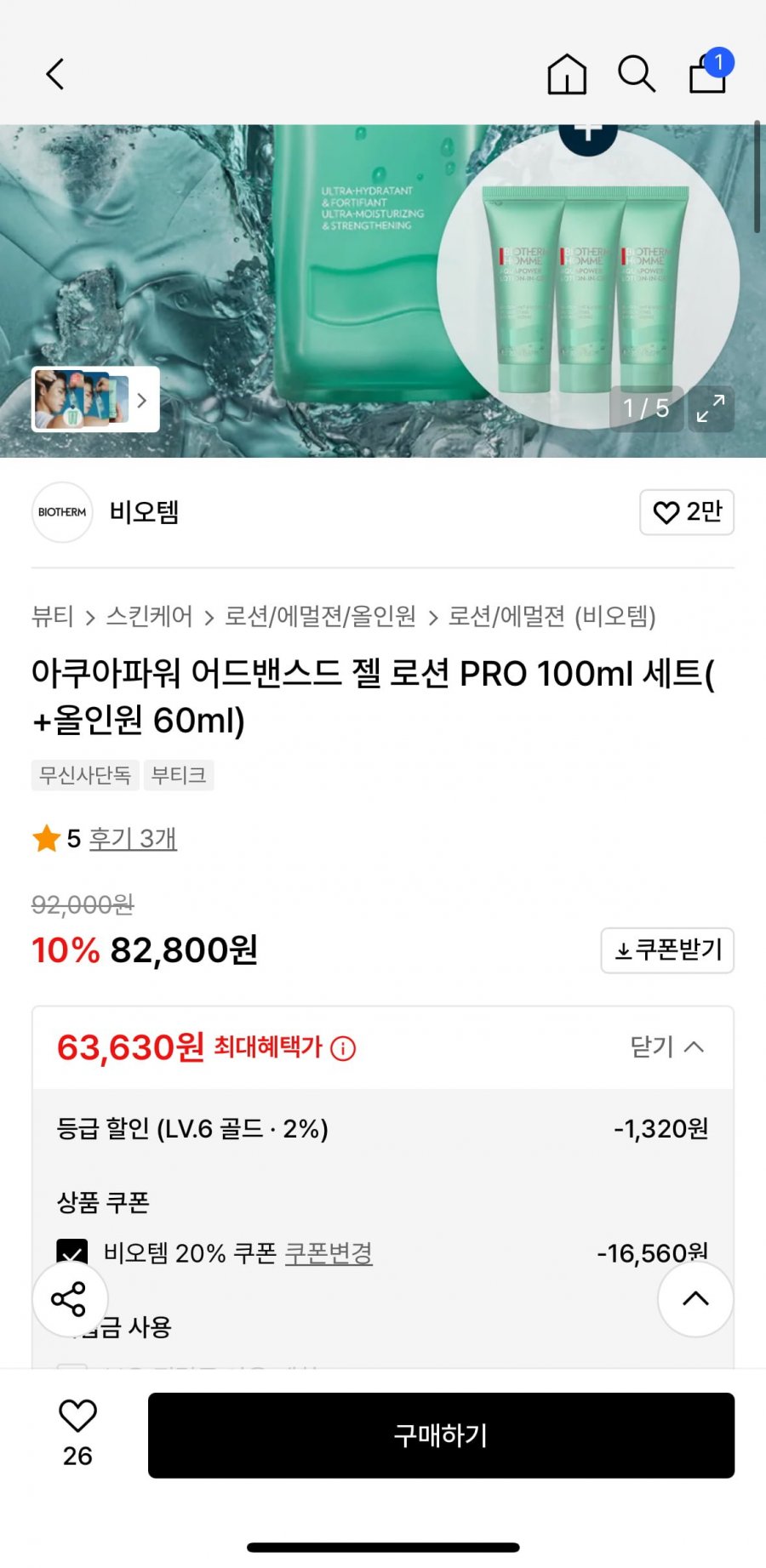
Task: Open the 비오템 brand page
Action: pos(143,512)
